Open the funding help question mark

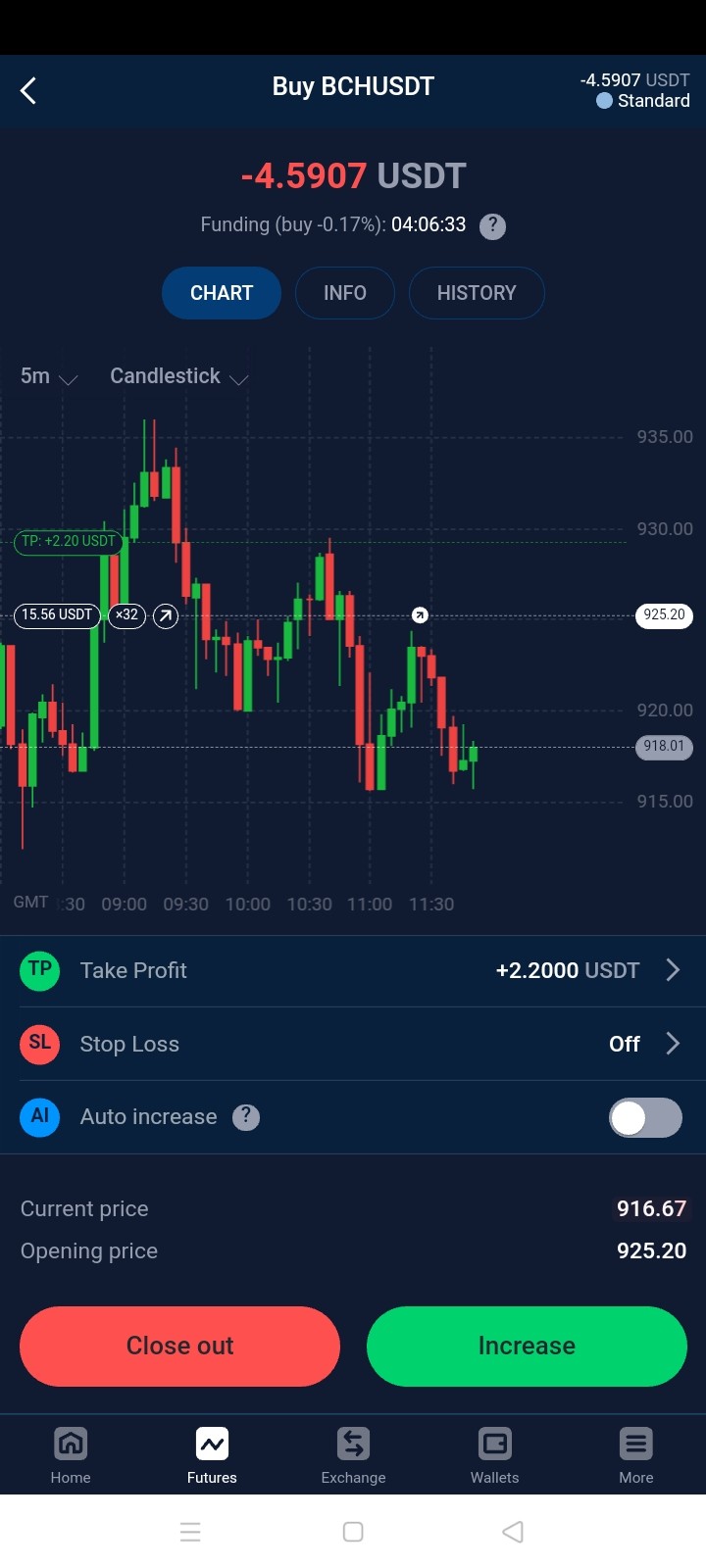(x=492, y=226)
